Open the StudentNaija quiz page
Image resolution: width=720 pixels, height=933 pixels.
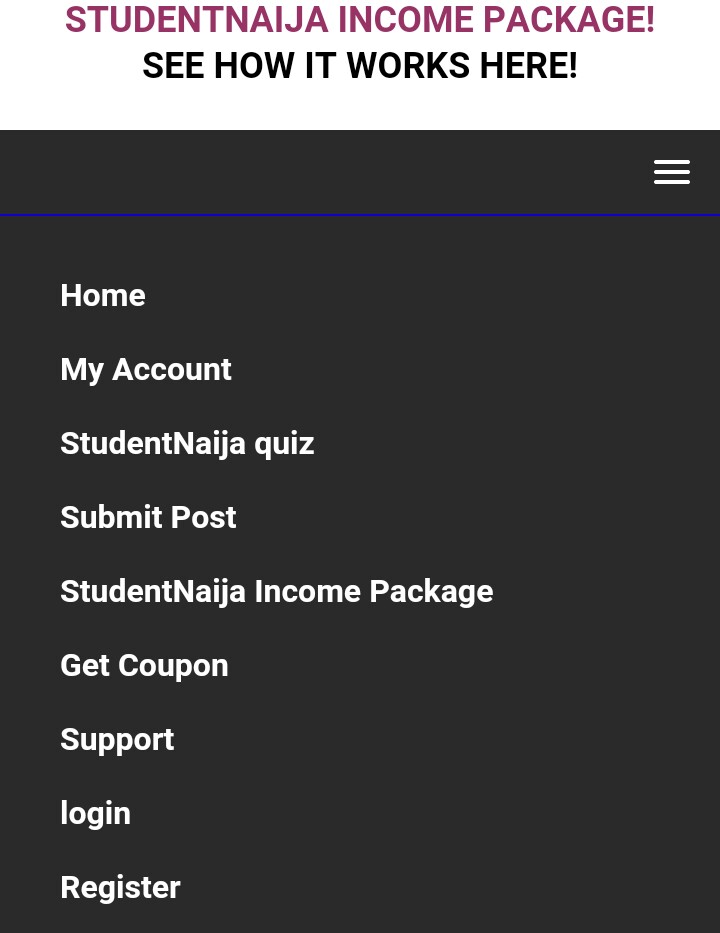pos(187,443)
